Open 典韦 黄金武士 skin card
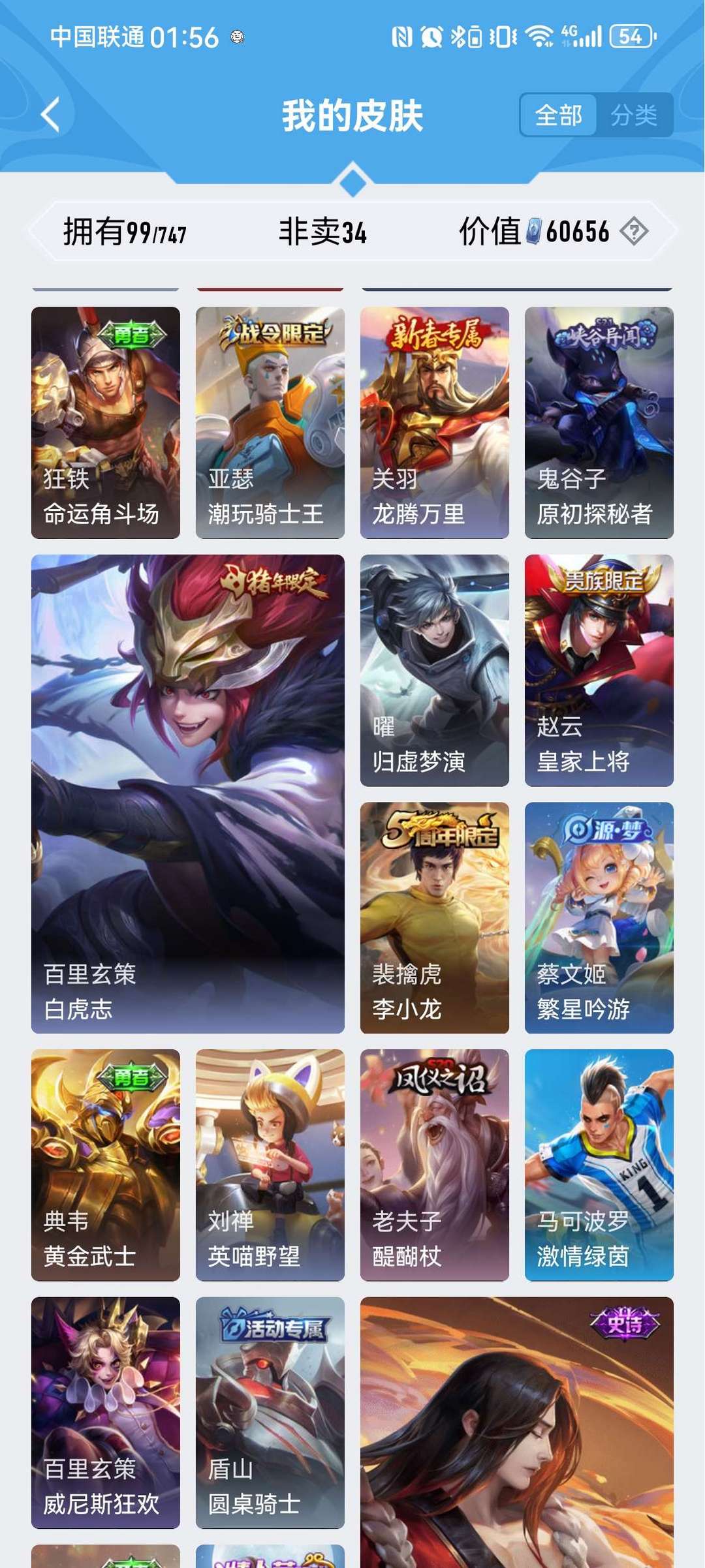705x1568 pixels. [x=106, y=1165]
